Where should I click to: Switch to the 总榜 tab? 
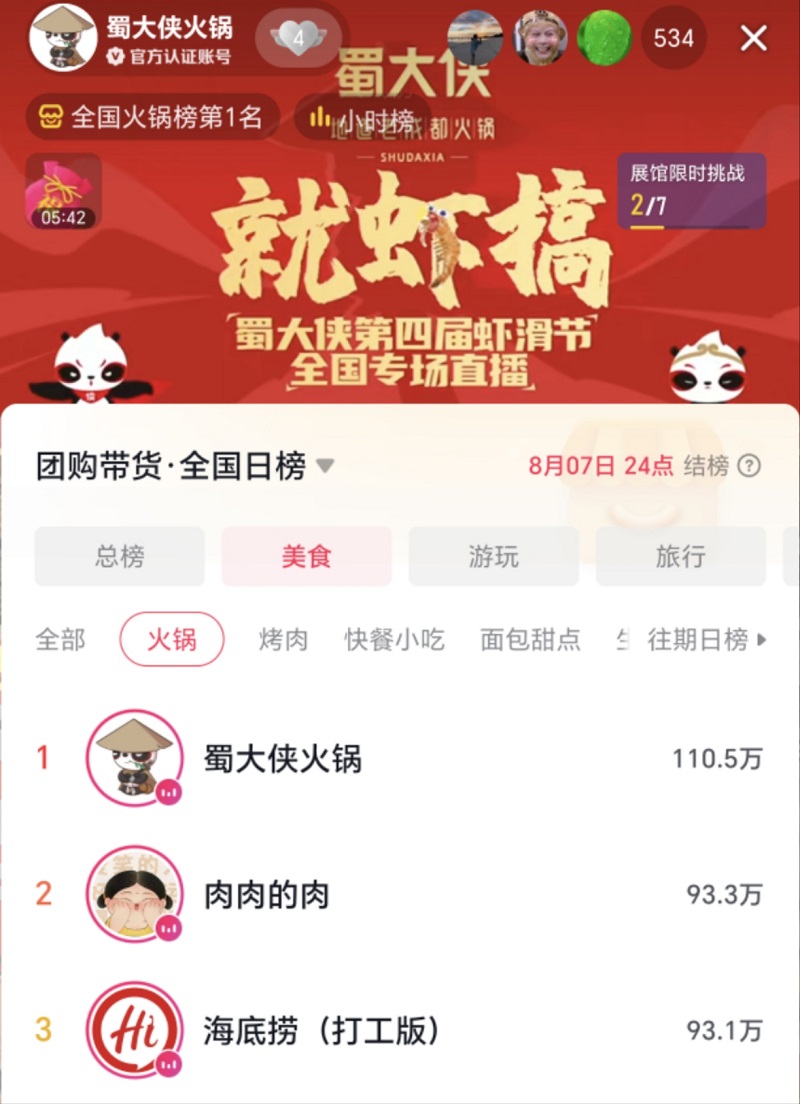tap(119, 556)
